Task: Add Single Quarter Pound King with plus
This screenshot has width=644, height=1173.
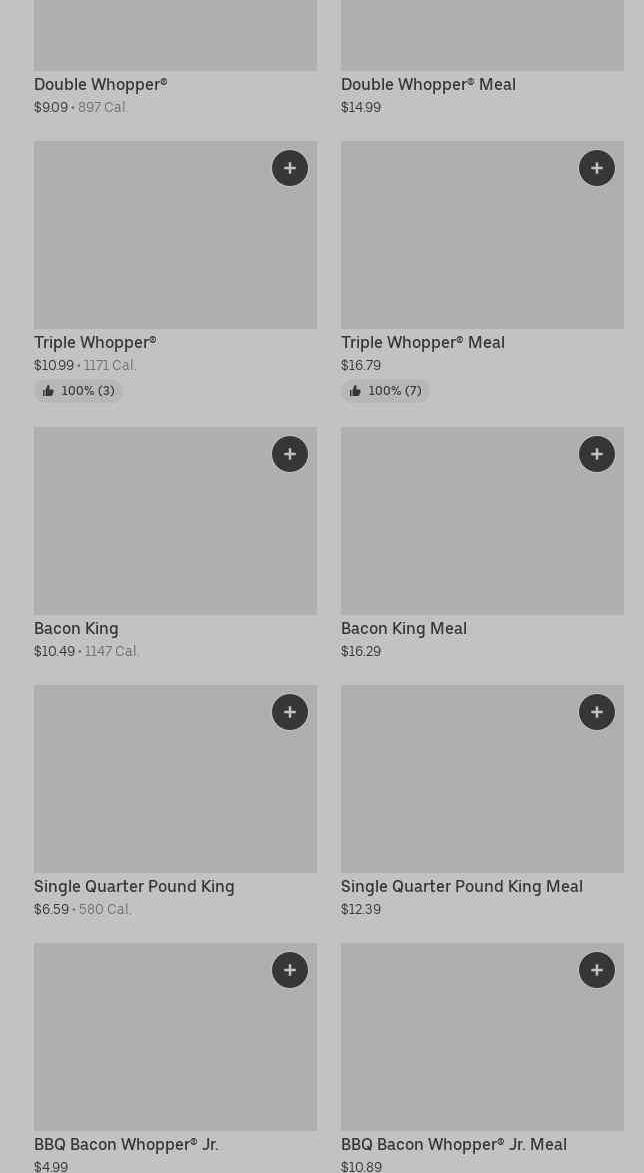Action: click(x=289, y=712)
